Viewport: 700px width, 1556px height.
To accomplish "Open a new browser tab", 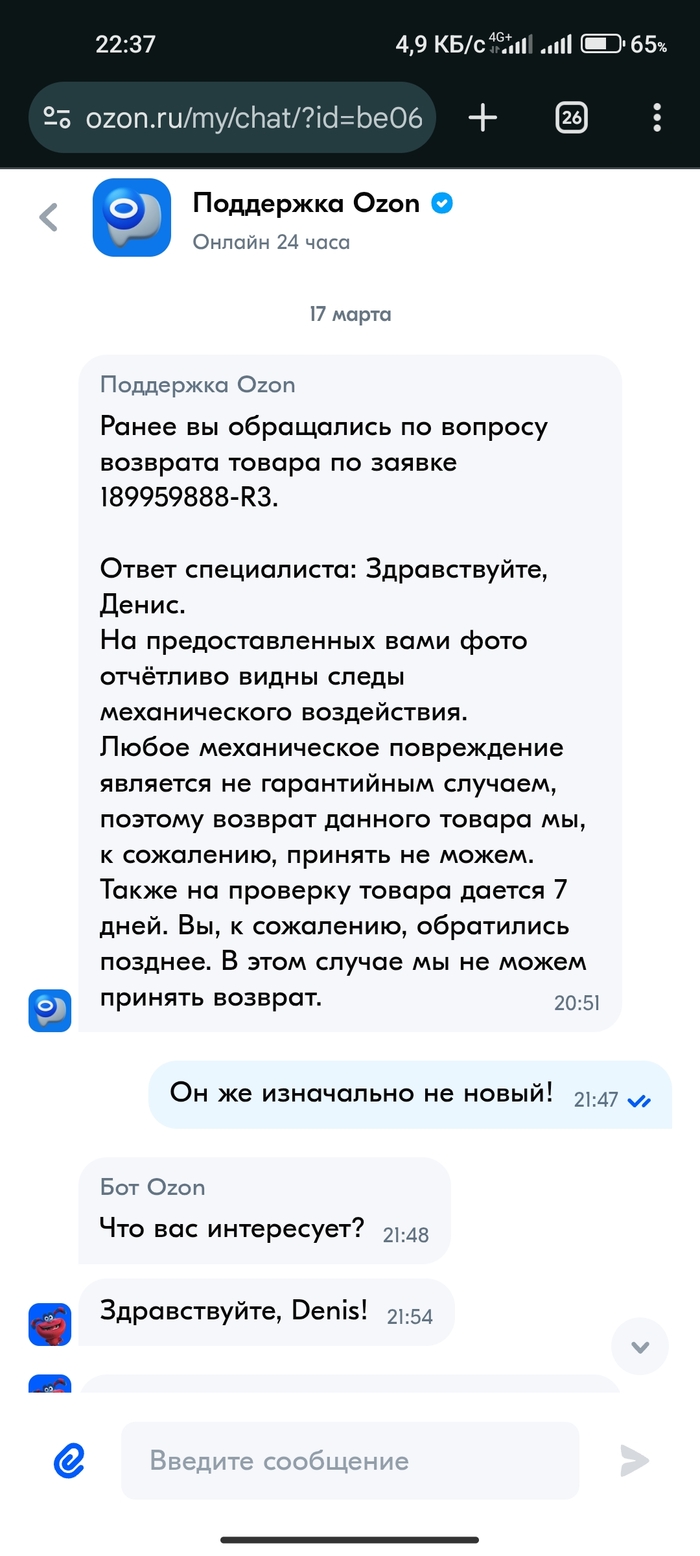I will pos(483,118).
